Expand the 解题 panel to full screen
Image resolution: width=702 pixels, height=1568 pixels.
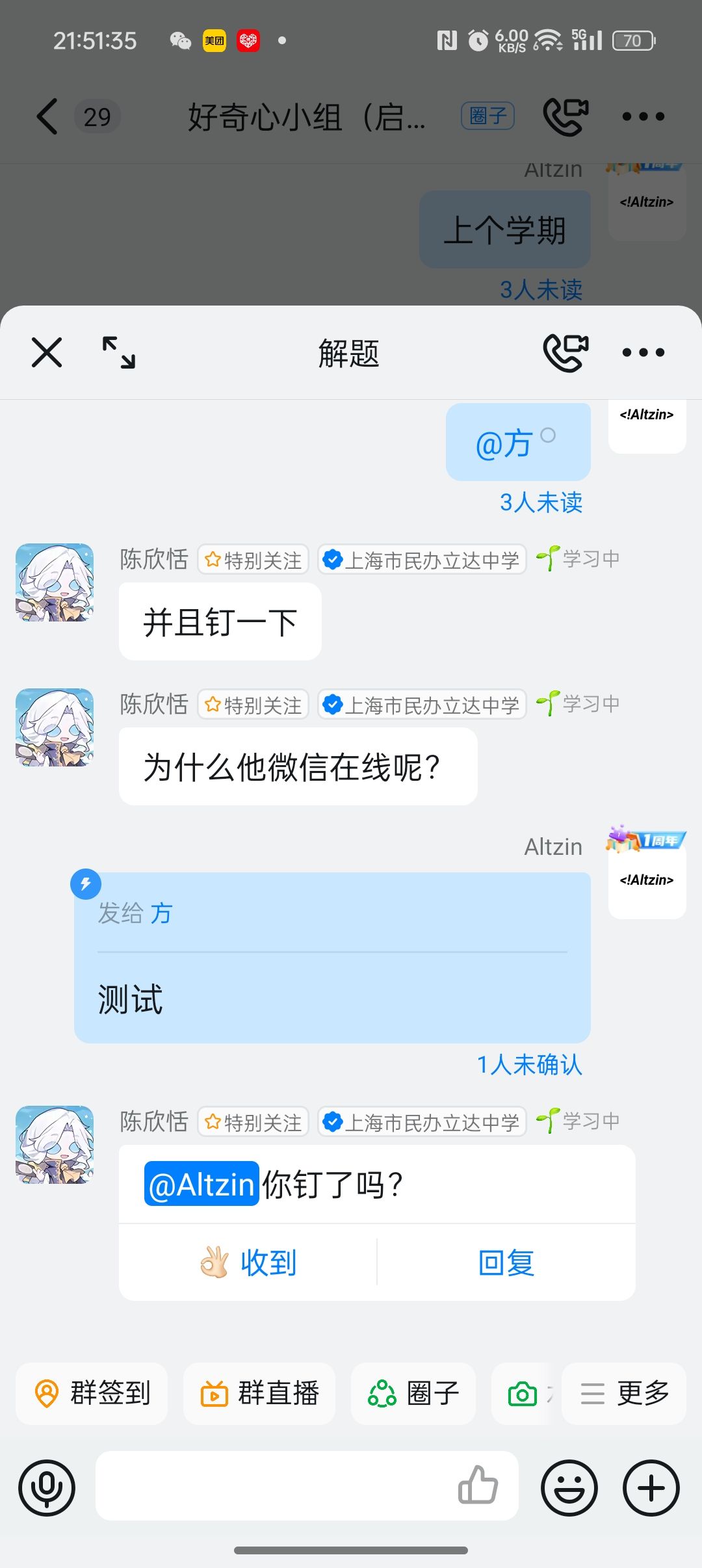(x=119, y=353)
